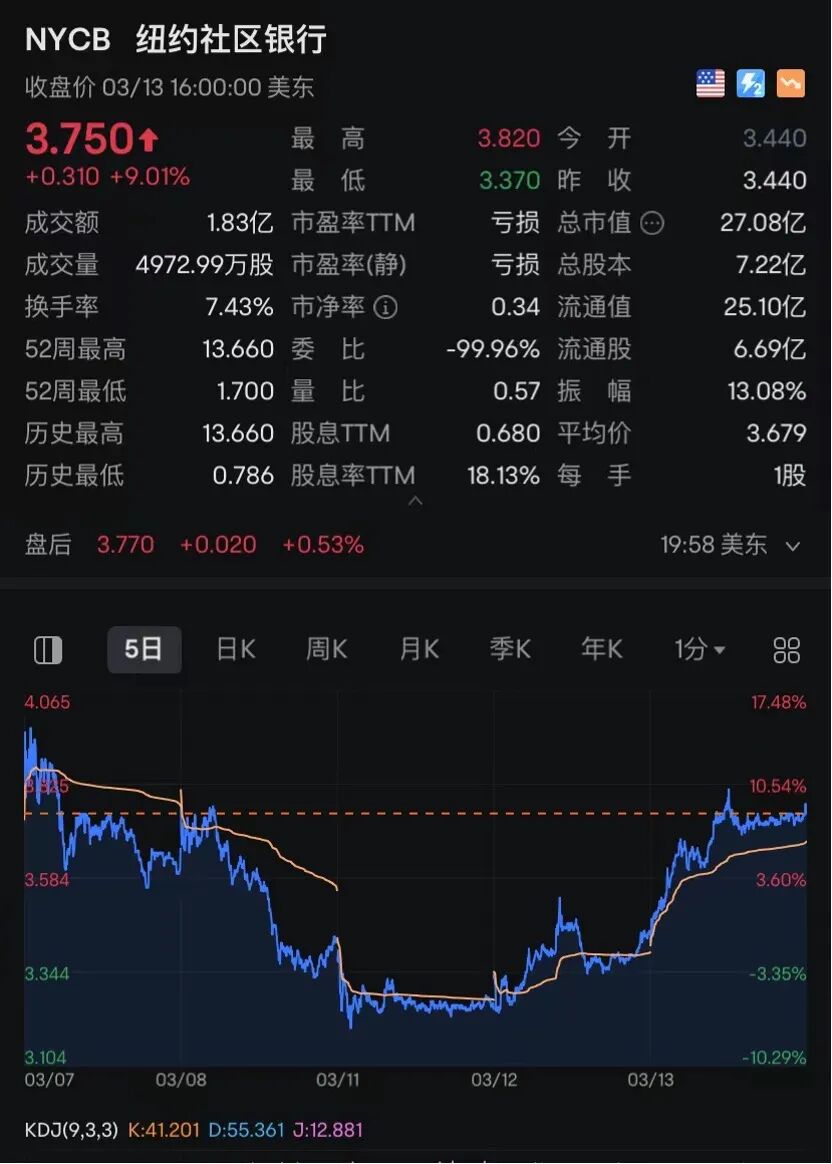Image resolution: width=832 pixels, height=1164 pixels.
Task: Open the 1分 interval dropdown
Action: point(699,650)
